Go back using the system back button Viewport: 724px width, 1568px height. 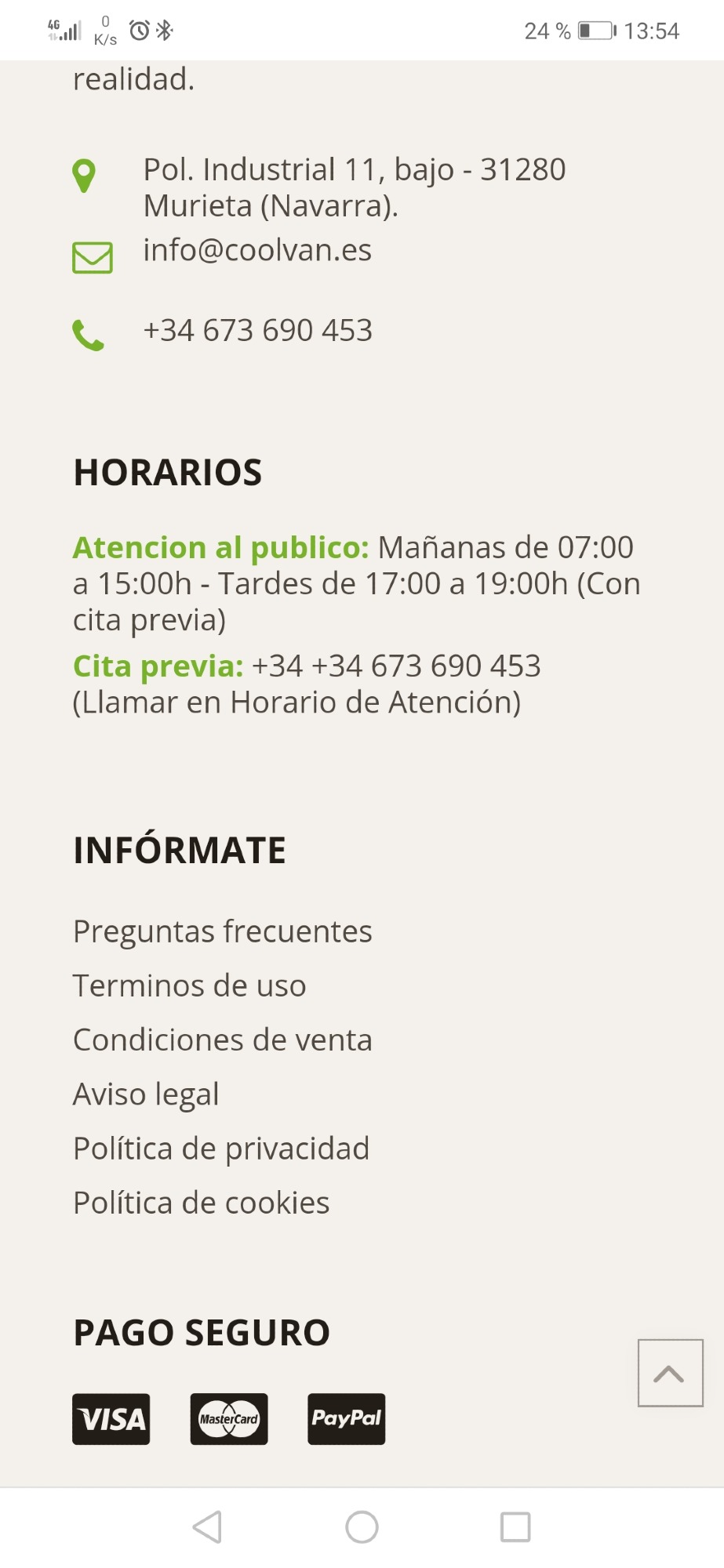point(208,1526)
